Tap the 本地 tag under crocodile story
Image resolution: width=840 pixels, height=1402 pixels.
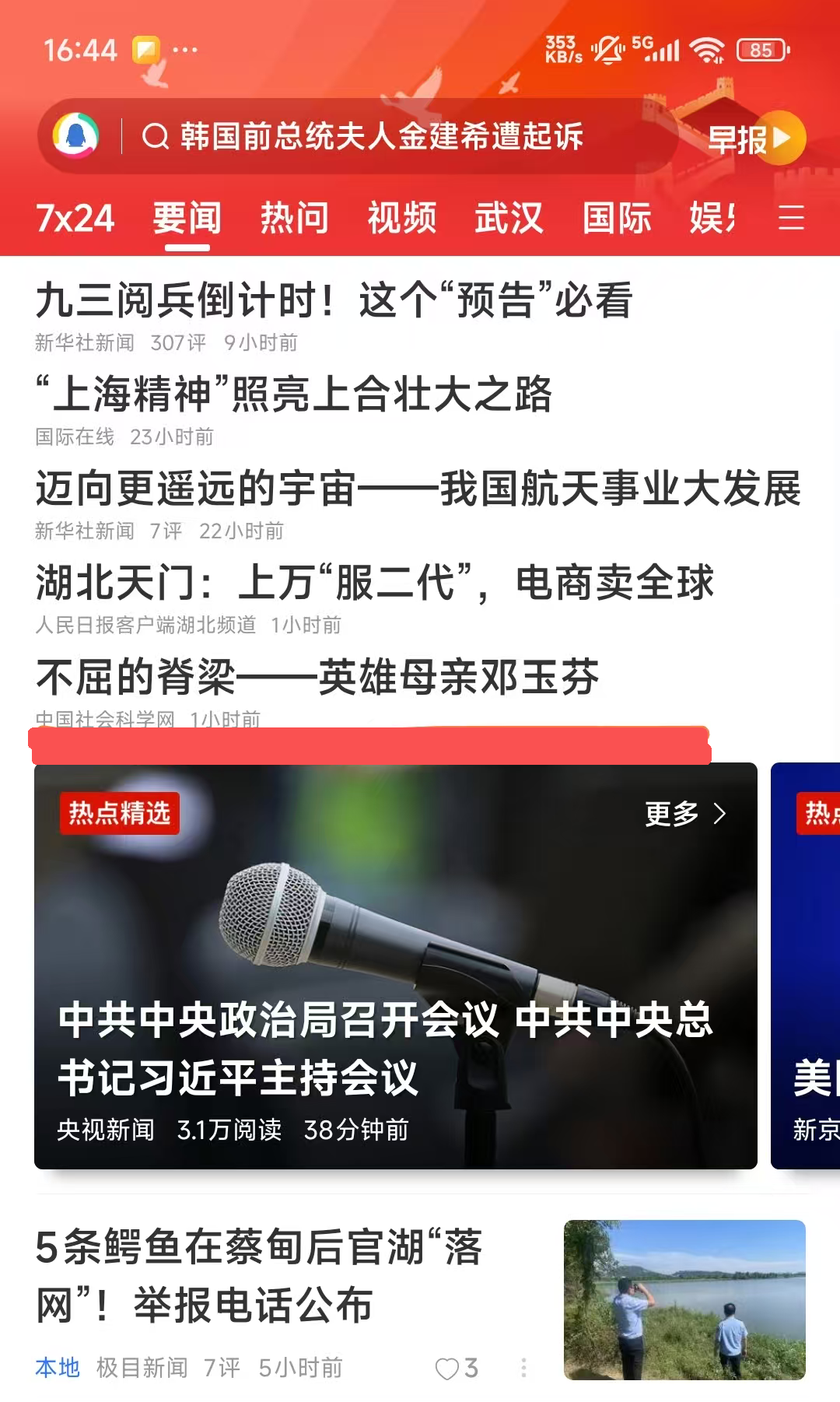[x=58, y=1368]
